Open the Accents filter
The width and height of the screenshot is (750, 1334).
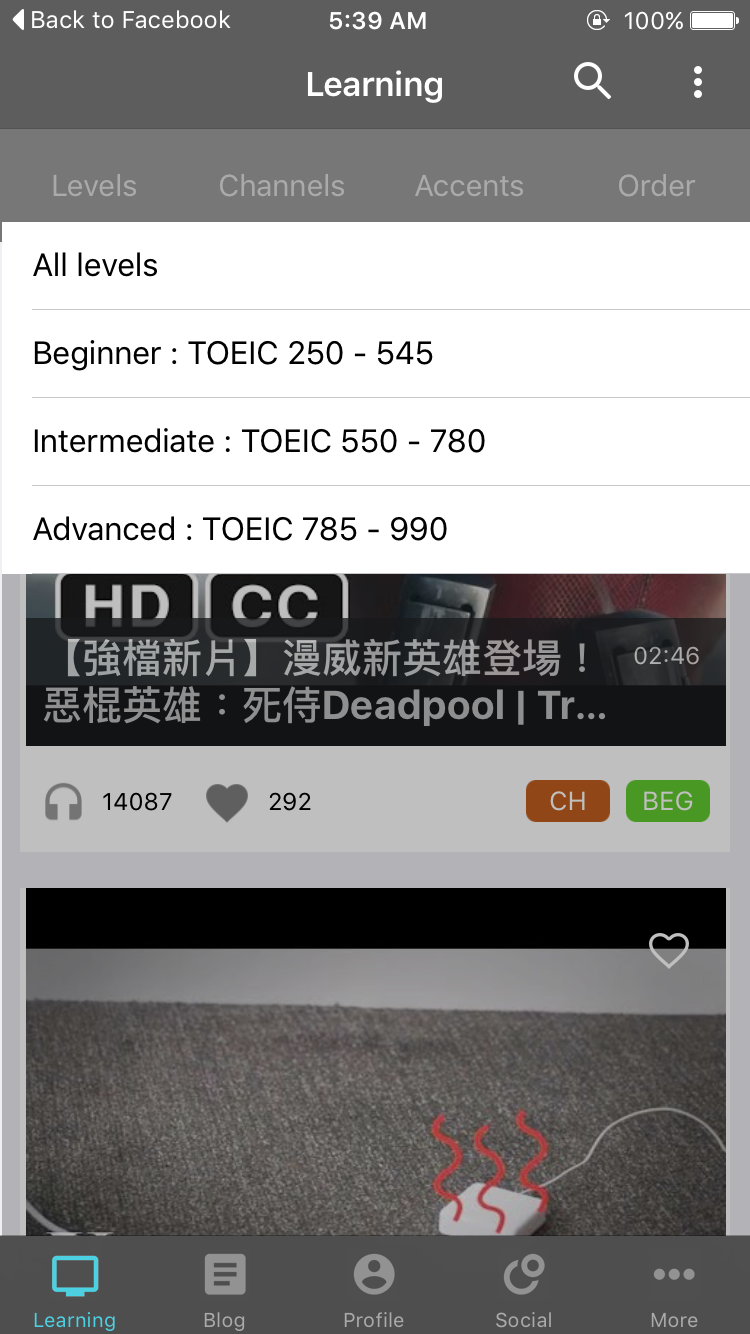pos(469,186)
